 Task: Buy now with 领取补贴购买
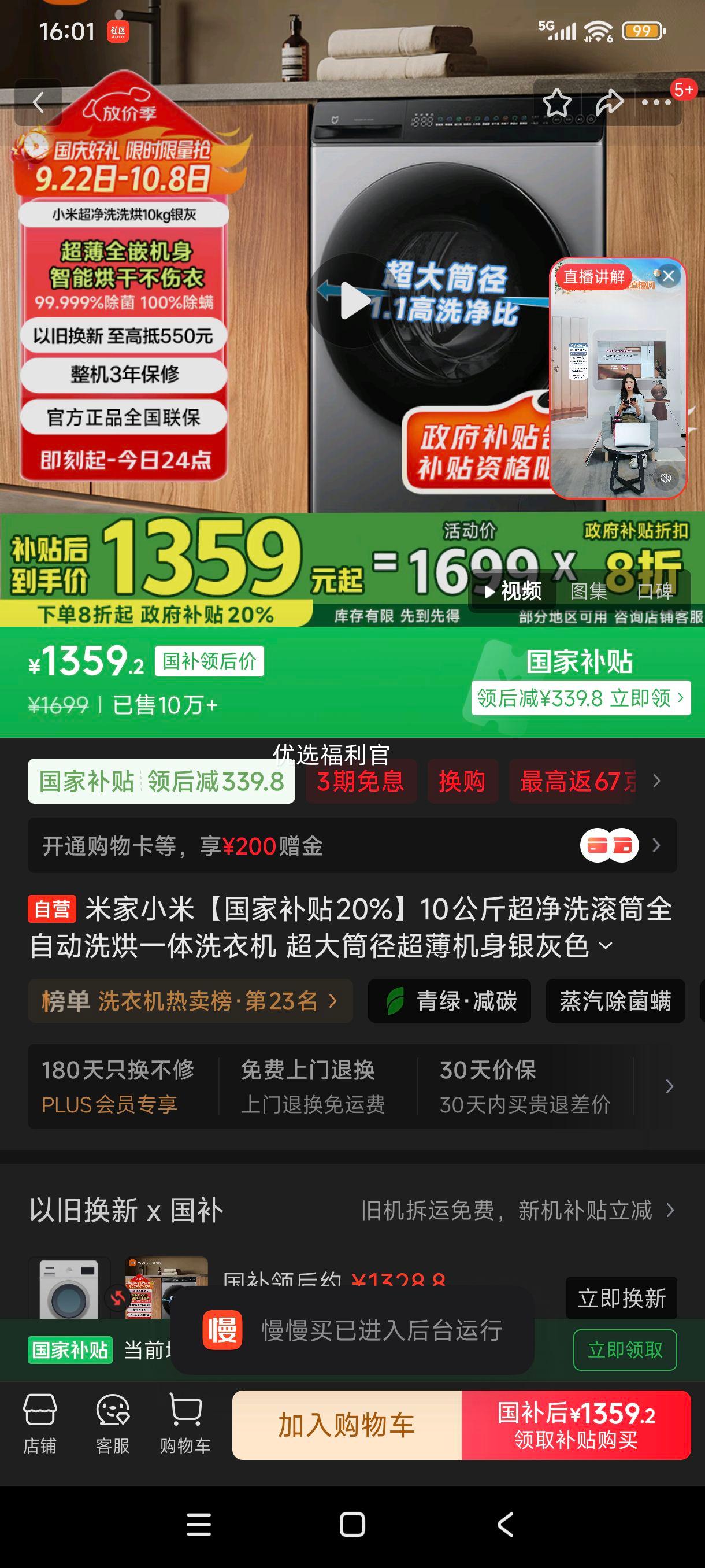[576, 1425]
